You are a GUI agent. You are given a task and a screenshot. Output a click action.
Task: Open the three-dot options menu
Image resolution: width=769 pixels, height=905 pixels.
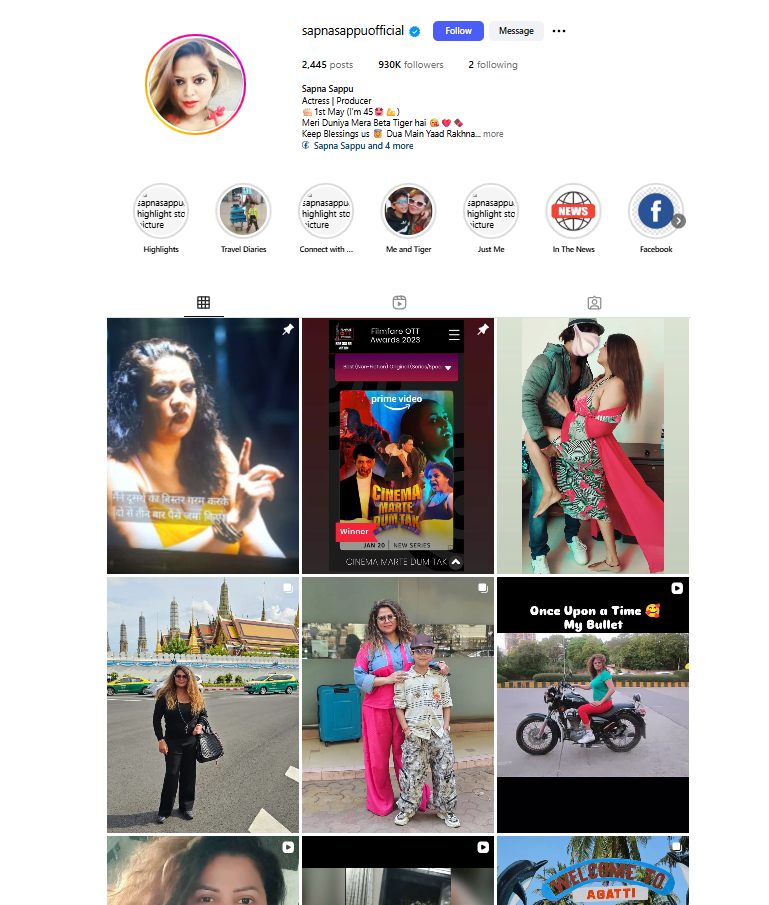coord(559,31)
